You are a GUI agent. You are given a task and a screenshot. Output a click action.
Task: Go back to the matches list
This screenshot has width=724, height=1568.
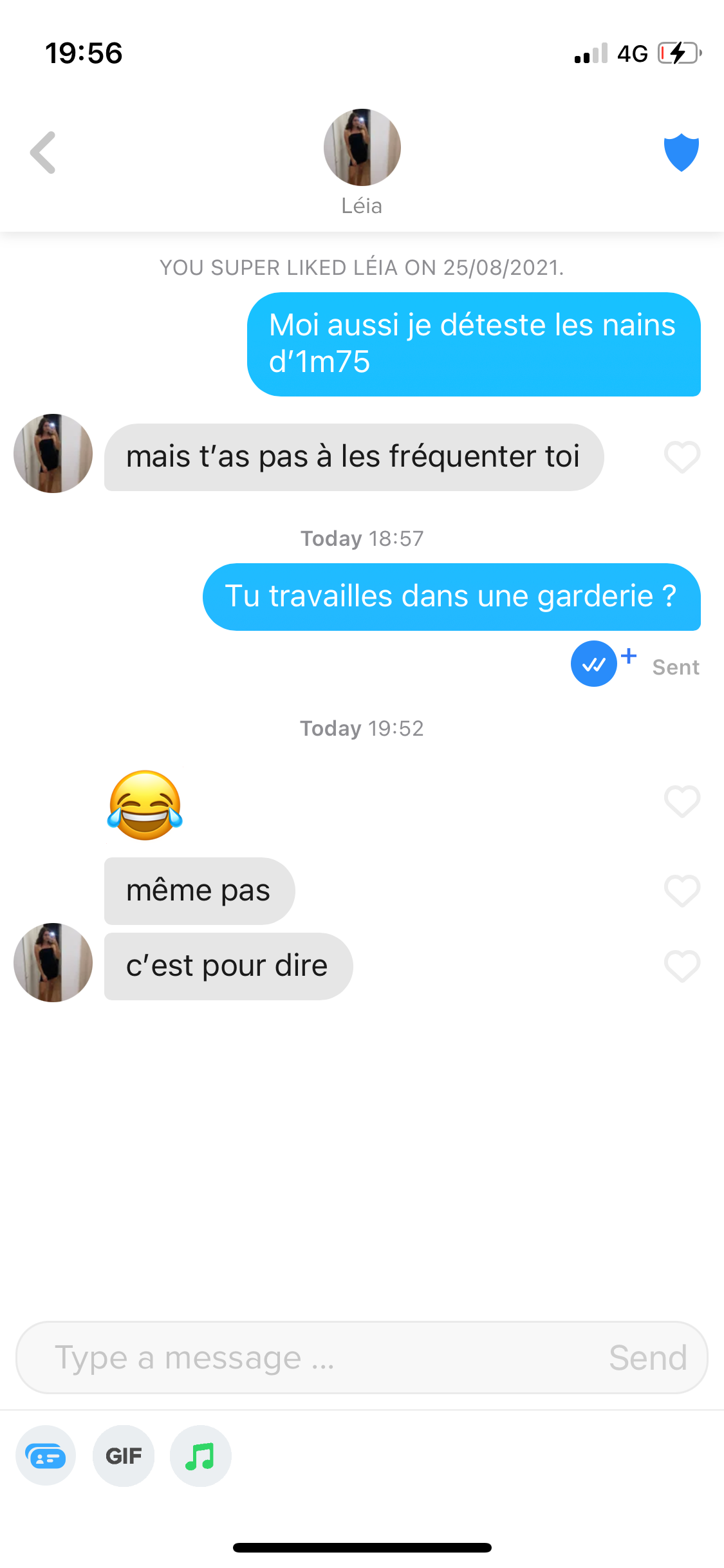[x=43, y=153]
